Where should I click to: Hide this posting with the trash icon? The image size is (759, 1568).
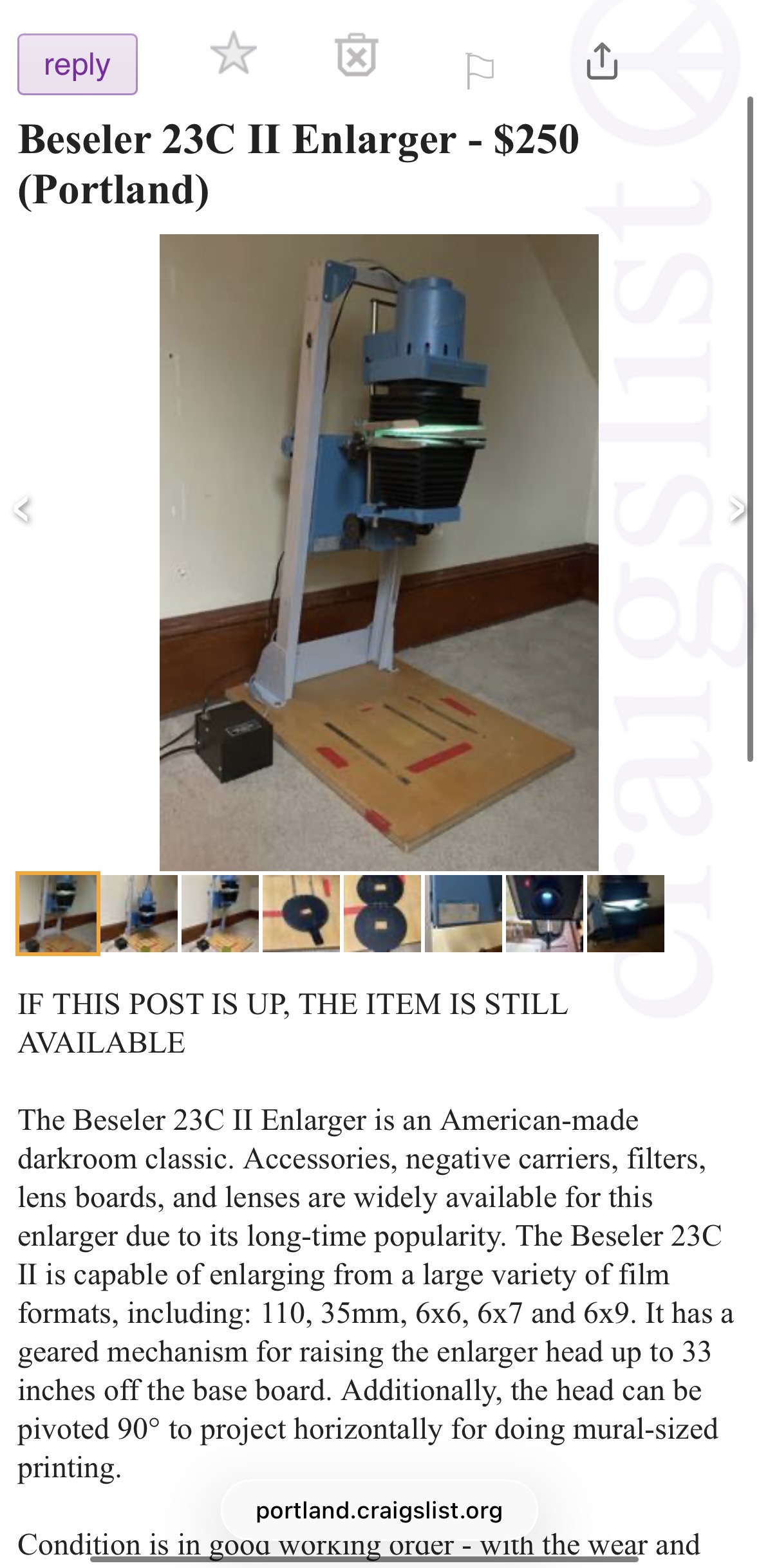click(x=356, y=56)
